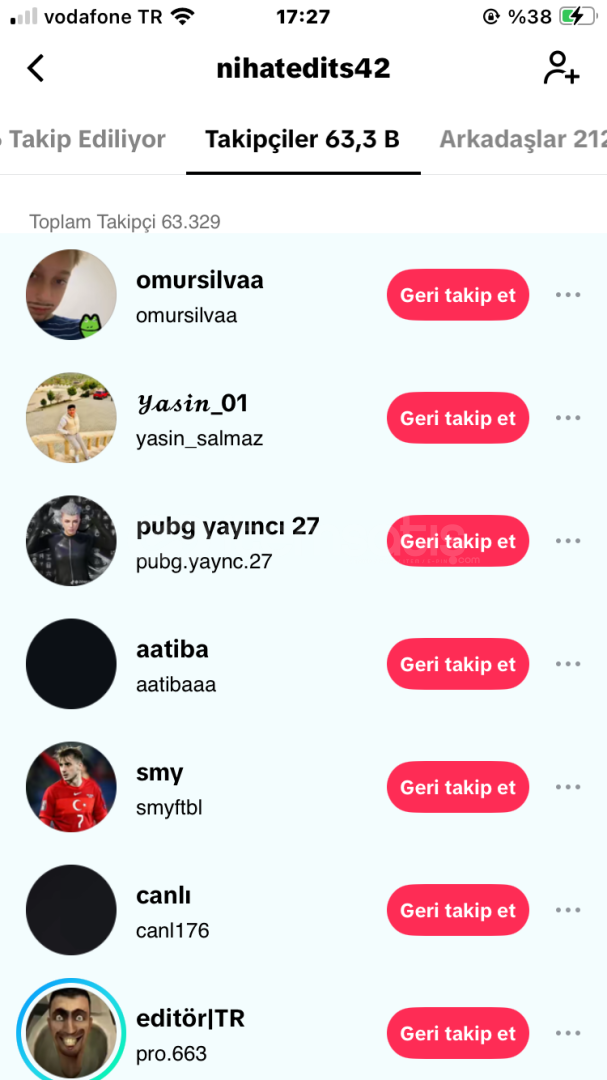Screen dimensions: 607x1080
Task: Go back with the top-left arrow
Action: coord(35,68)
